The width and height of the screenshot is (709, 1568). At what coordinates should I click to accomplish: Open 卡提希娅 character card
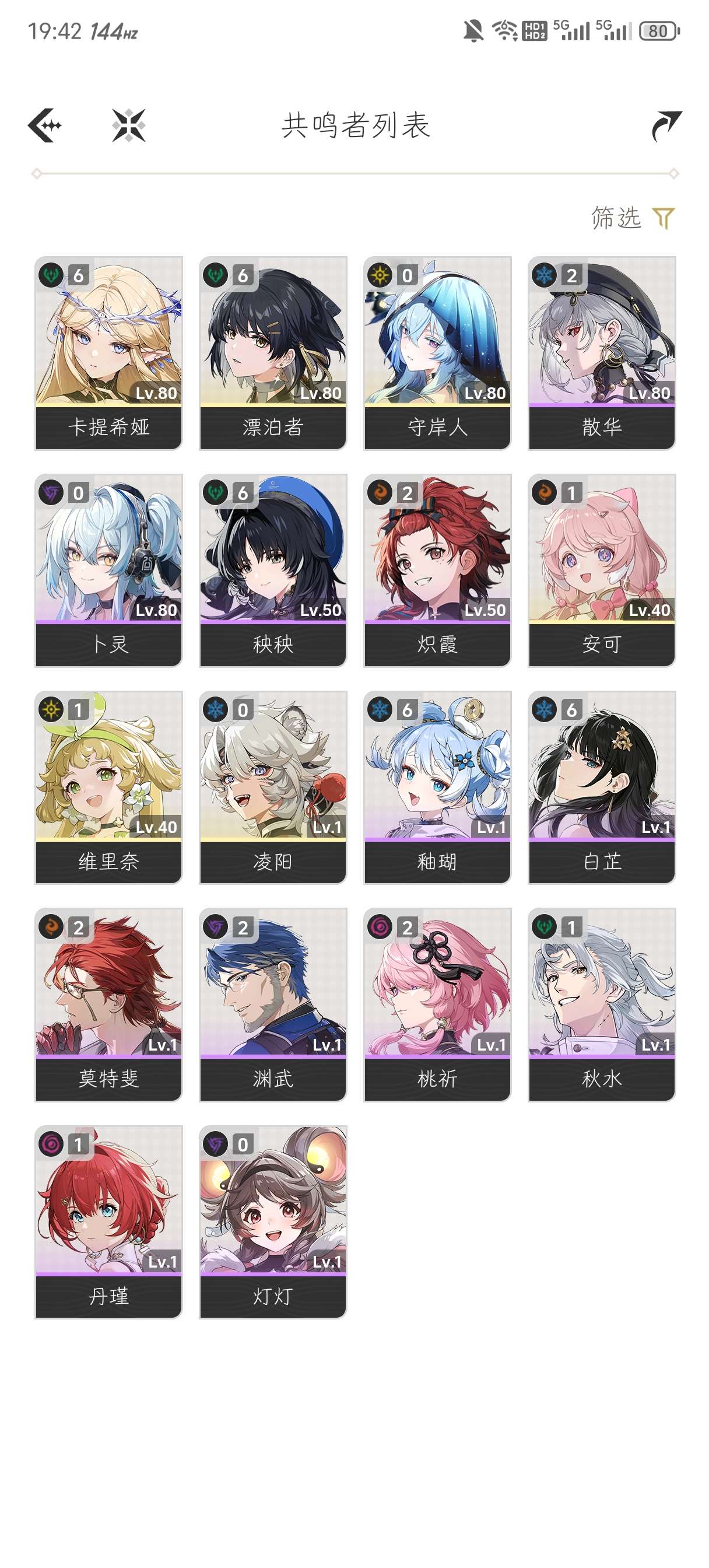click(x=108, y=353)
